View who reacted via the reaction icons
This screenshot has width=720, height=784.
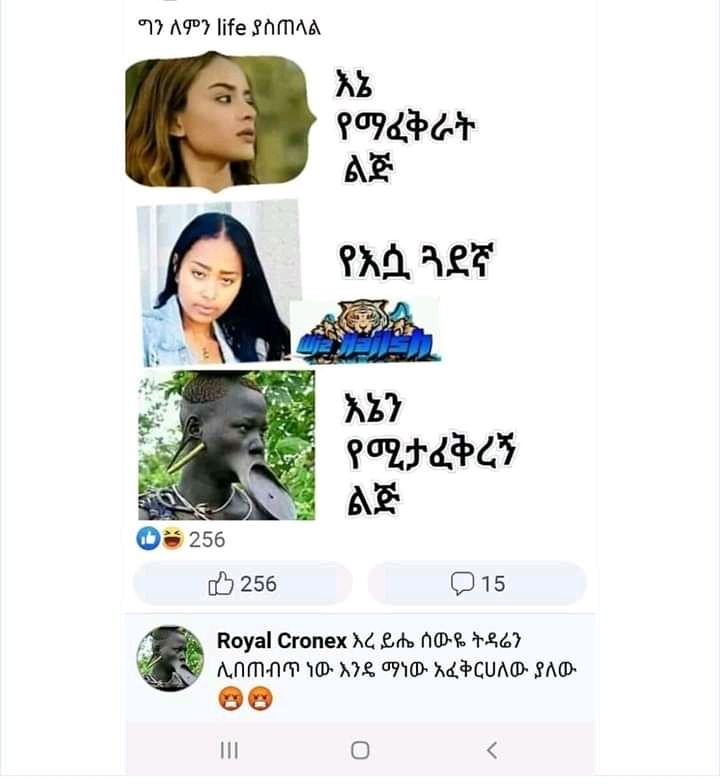coord(180,539)
